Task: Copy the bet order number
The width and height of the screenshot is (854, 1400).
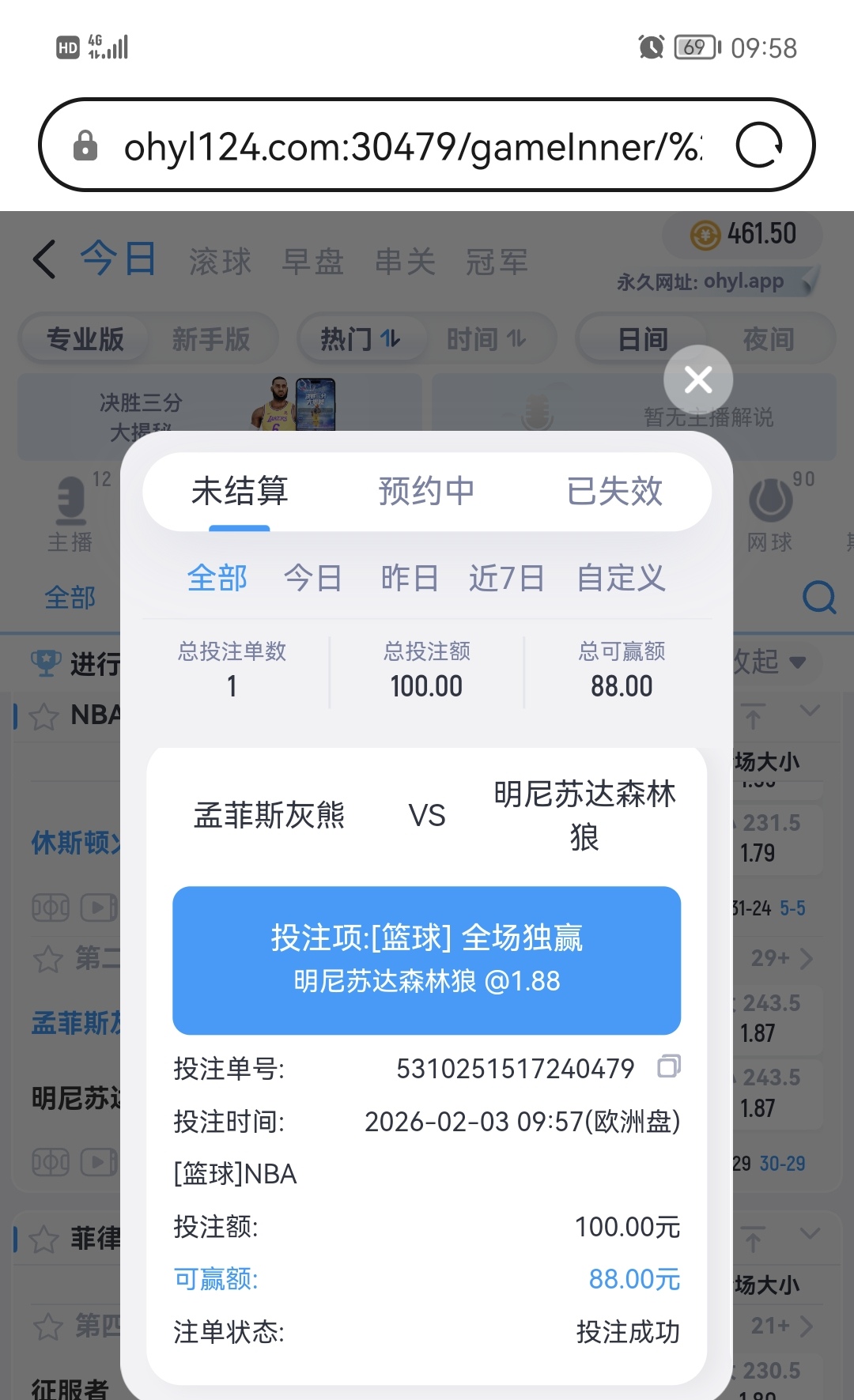Action: pyautogui.click(x=669, y=1066)
